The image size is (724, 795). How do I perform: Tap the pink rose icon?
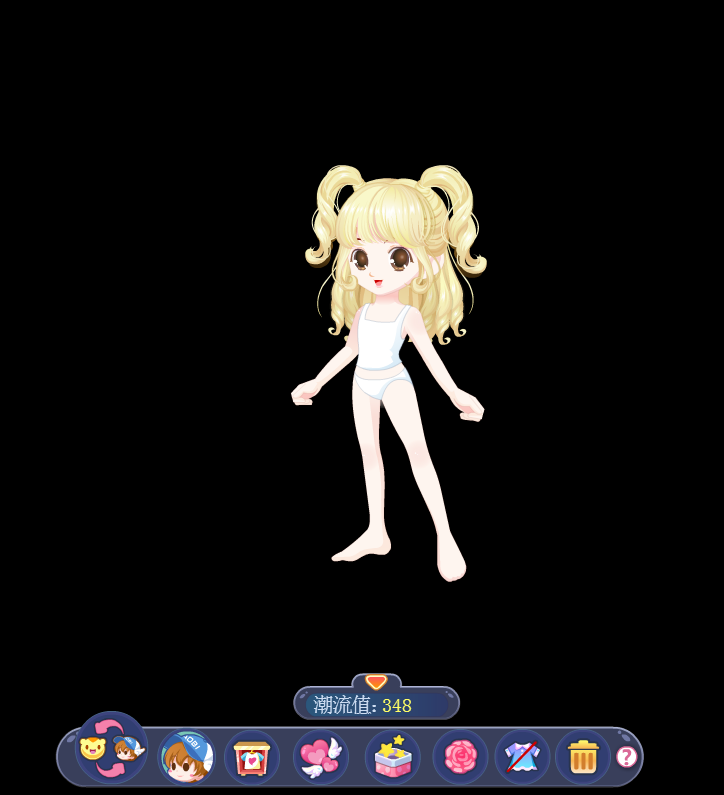pyautogui.click(x=460, y=757)
